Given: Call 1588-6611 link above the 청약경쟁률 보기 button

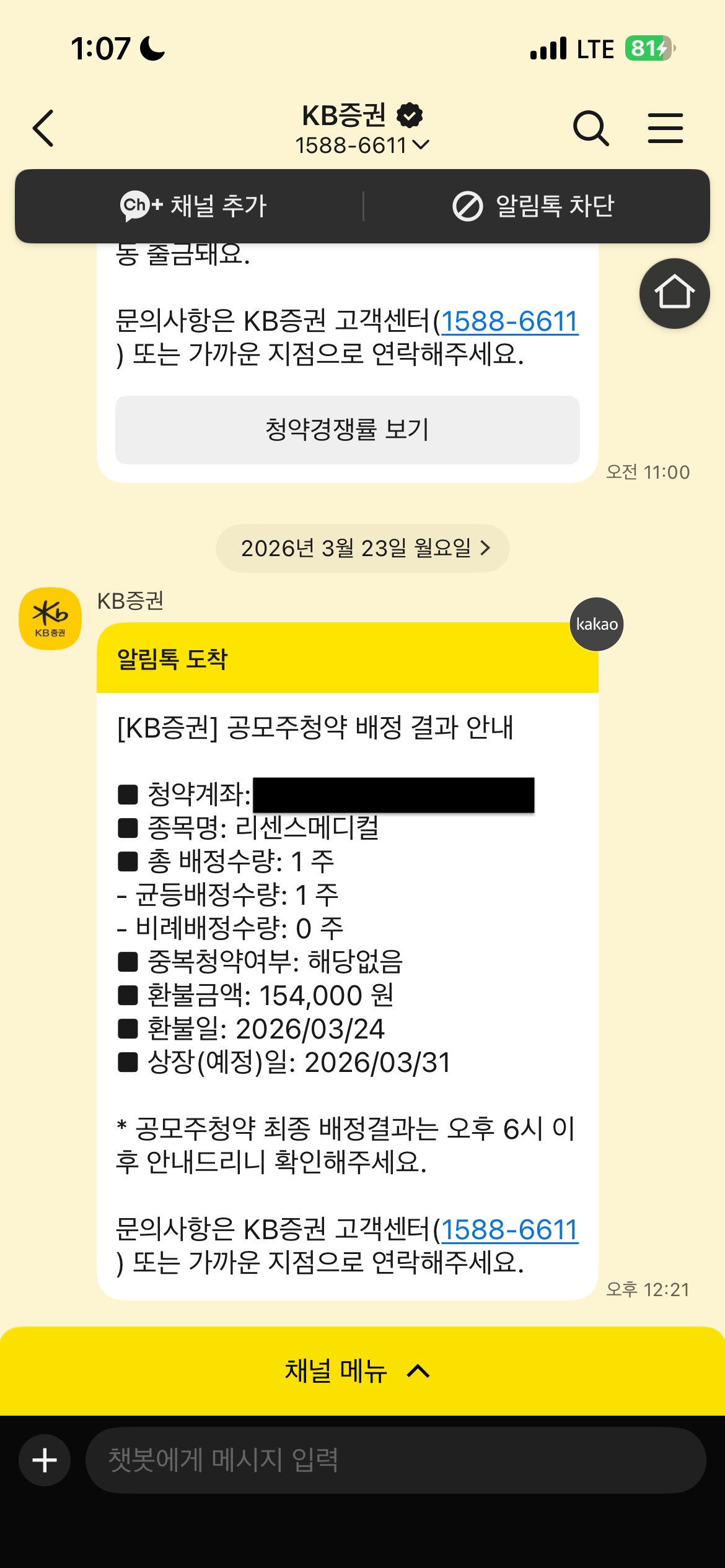Looking at the screenshot, I should 509,321.
